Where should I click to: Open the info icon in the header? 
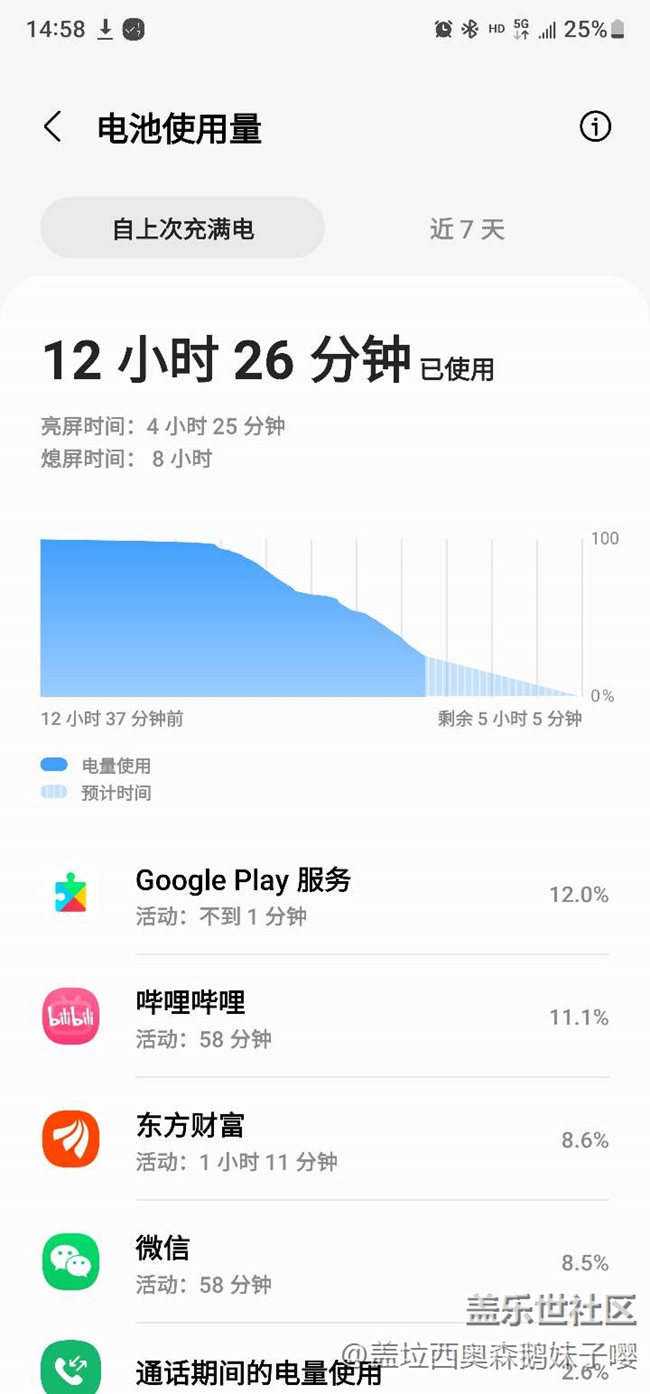click(595, 127)
